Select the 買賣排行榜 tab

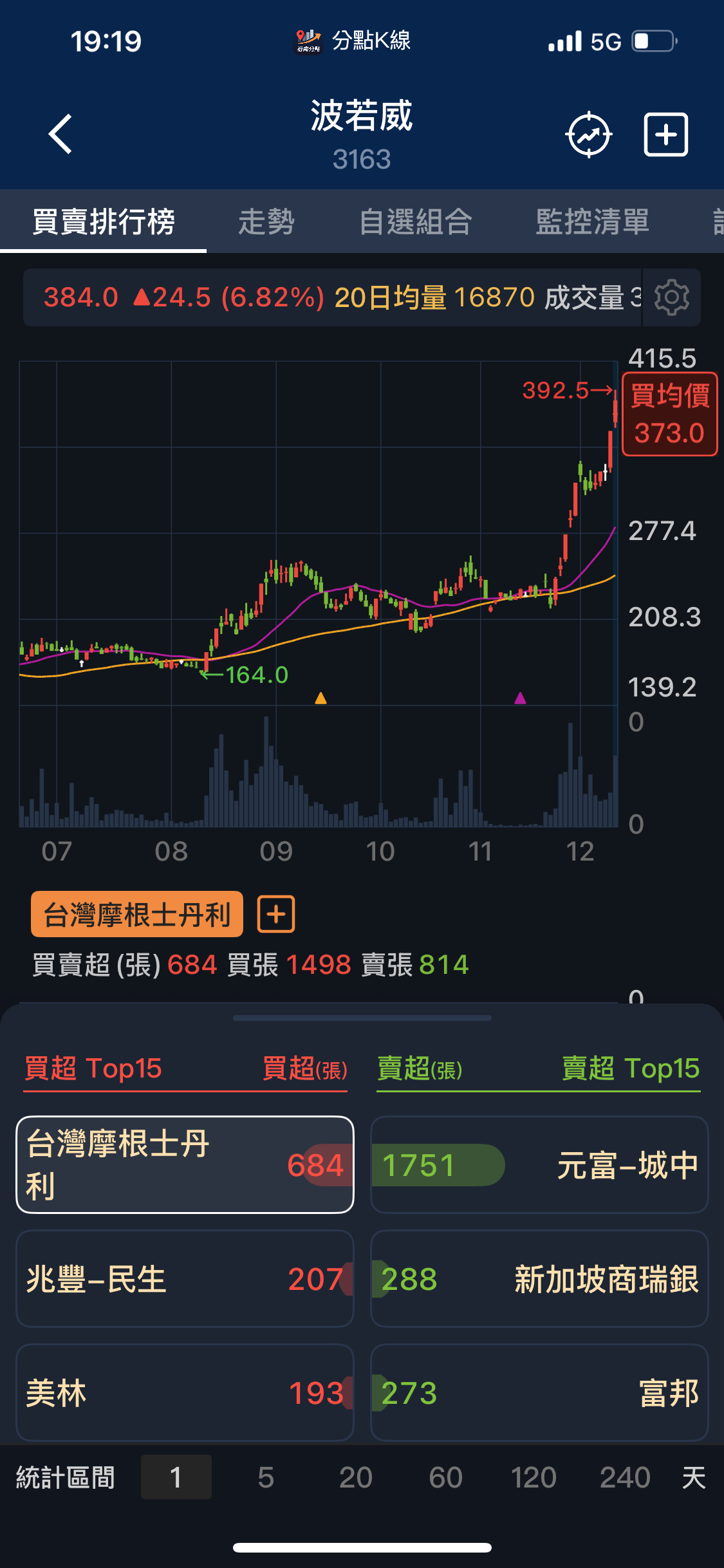tap(103, 222)
